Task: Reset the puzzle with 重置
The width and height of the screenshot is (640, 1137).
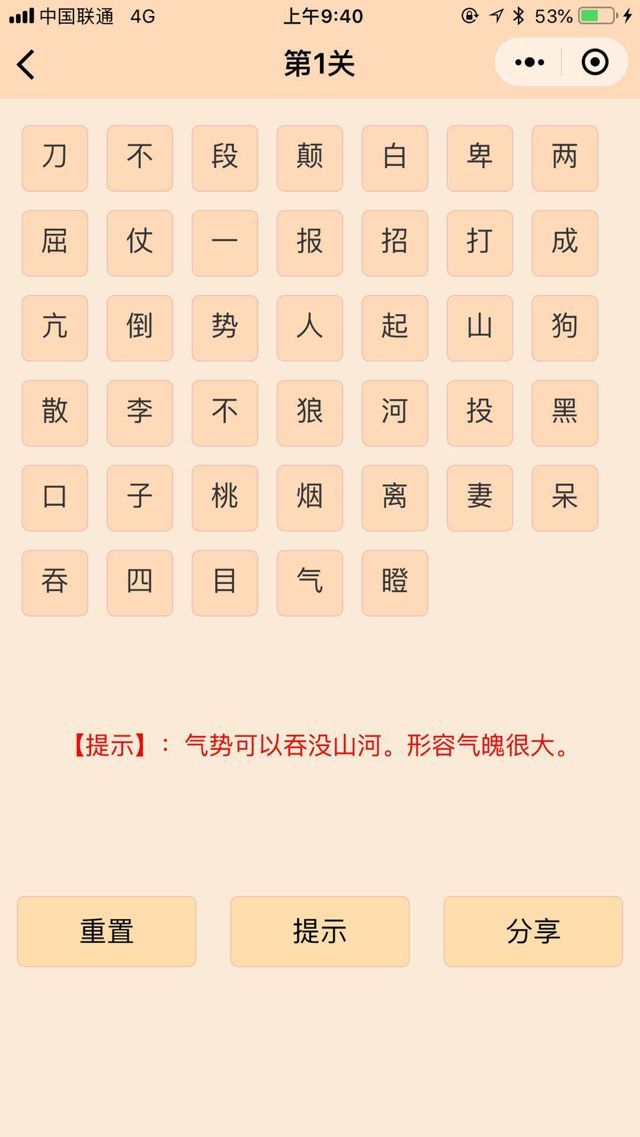Action: (107, 931)
